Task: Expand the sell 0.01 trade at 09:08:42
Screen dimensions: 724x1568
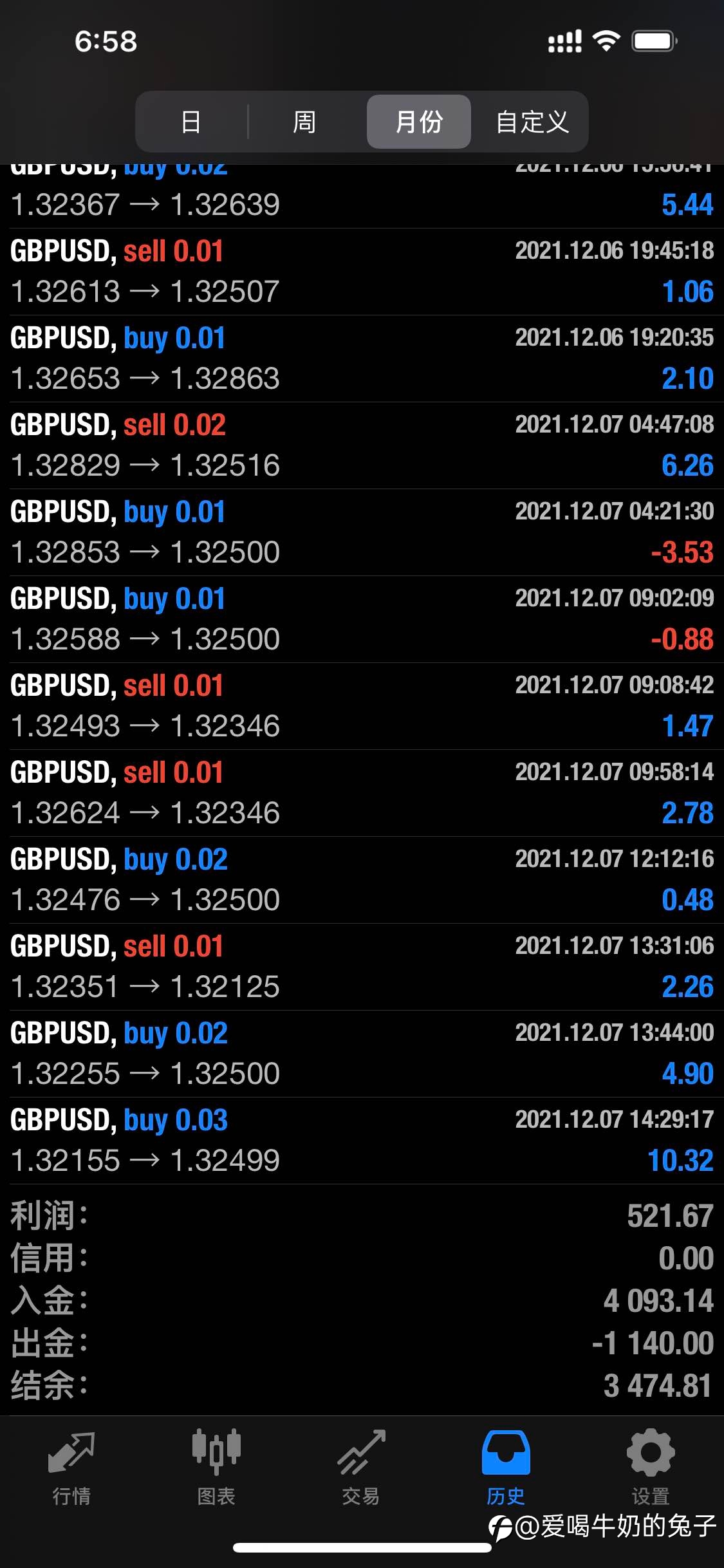Action: [x=362, y=706]
